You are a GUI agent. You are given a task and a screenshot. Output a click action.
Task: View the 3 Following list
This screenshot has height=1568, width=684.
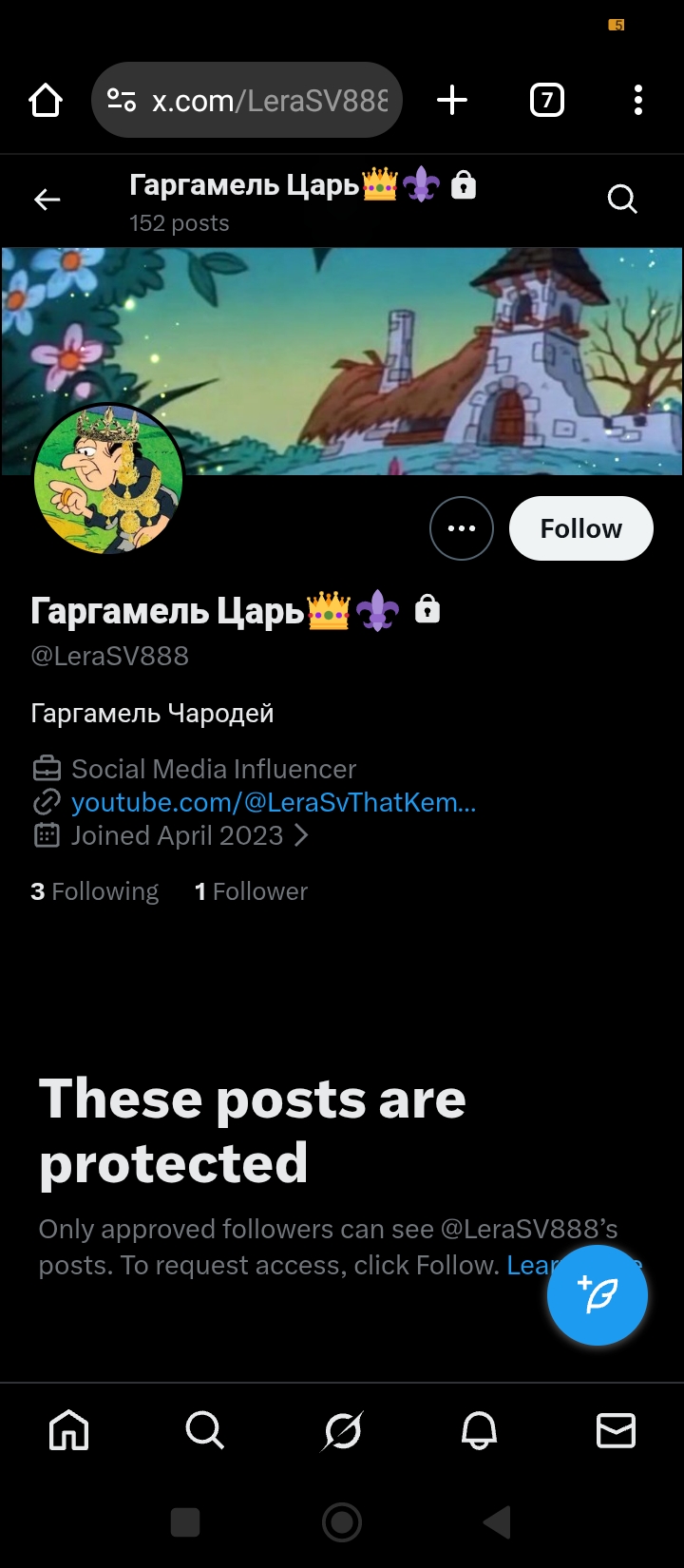click(x=95, y=891)
